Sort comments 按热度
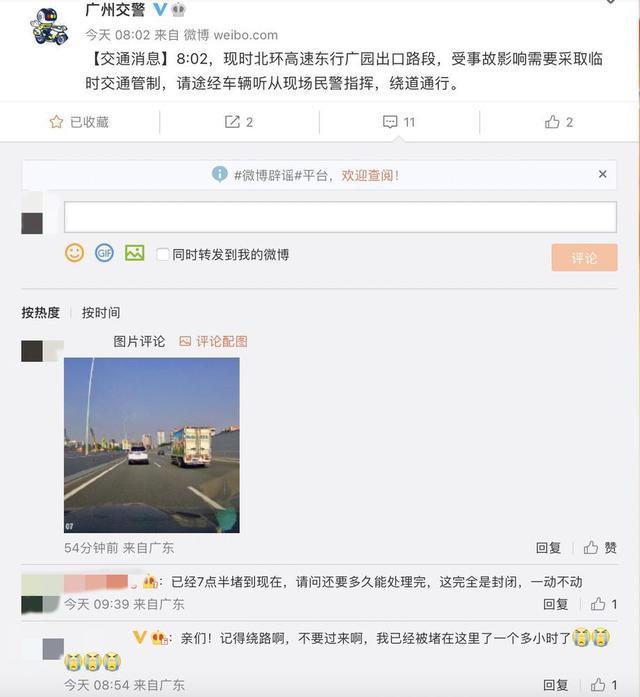 coord(41,313)
